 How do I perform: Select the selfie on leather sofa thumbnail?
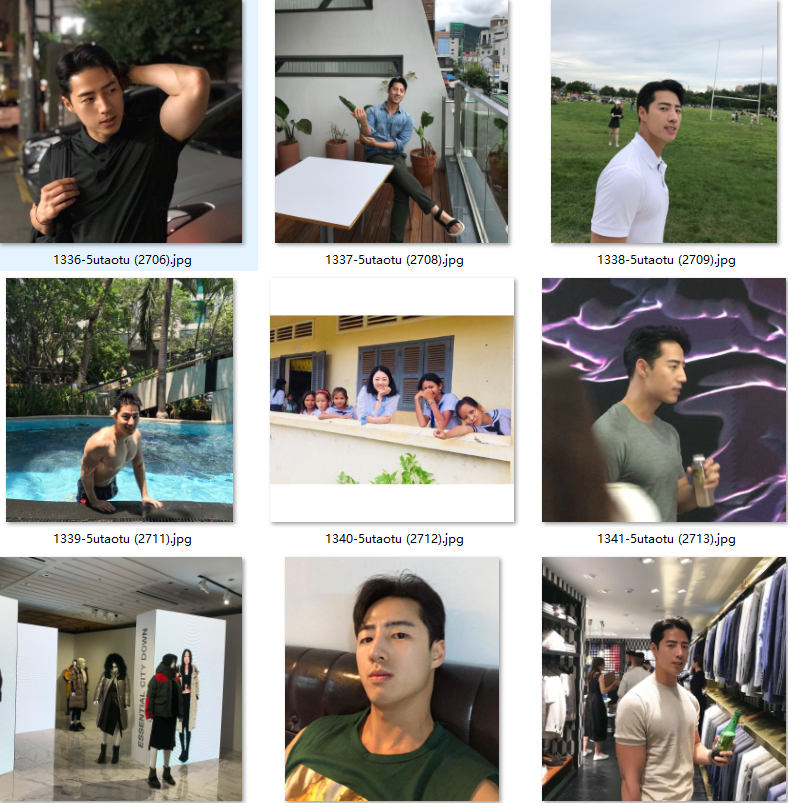392,678
